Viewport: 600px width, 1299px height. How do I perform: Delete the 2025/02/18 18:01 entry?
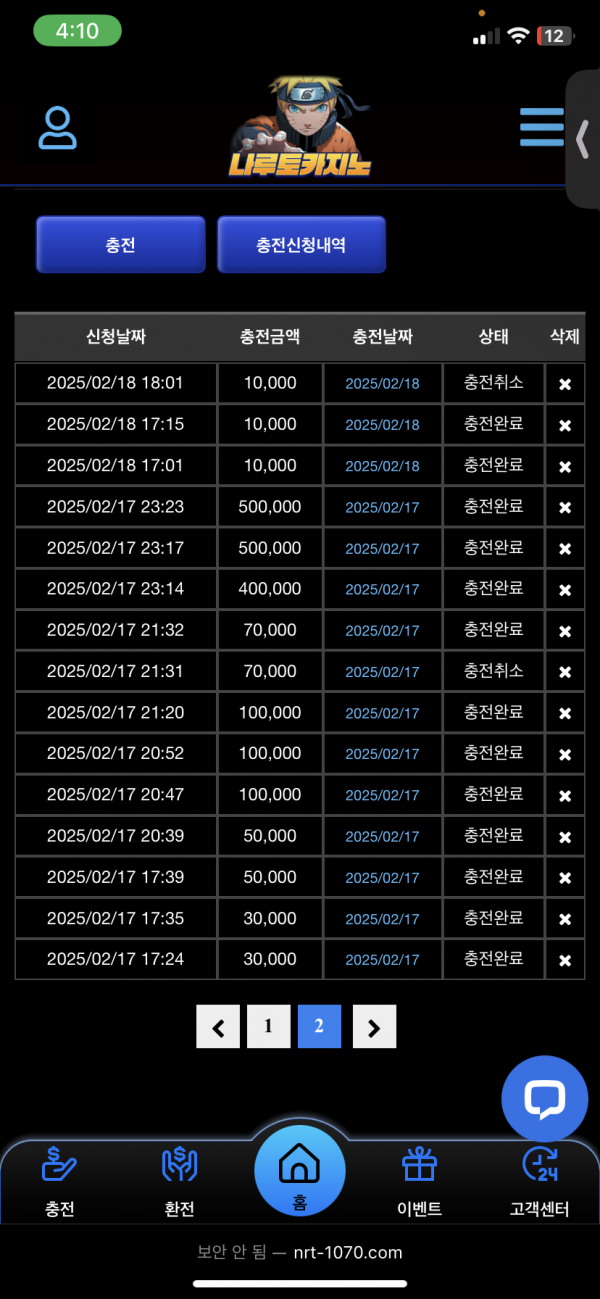pyautogui.click(x=565, y=384)
